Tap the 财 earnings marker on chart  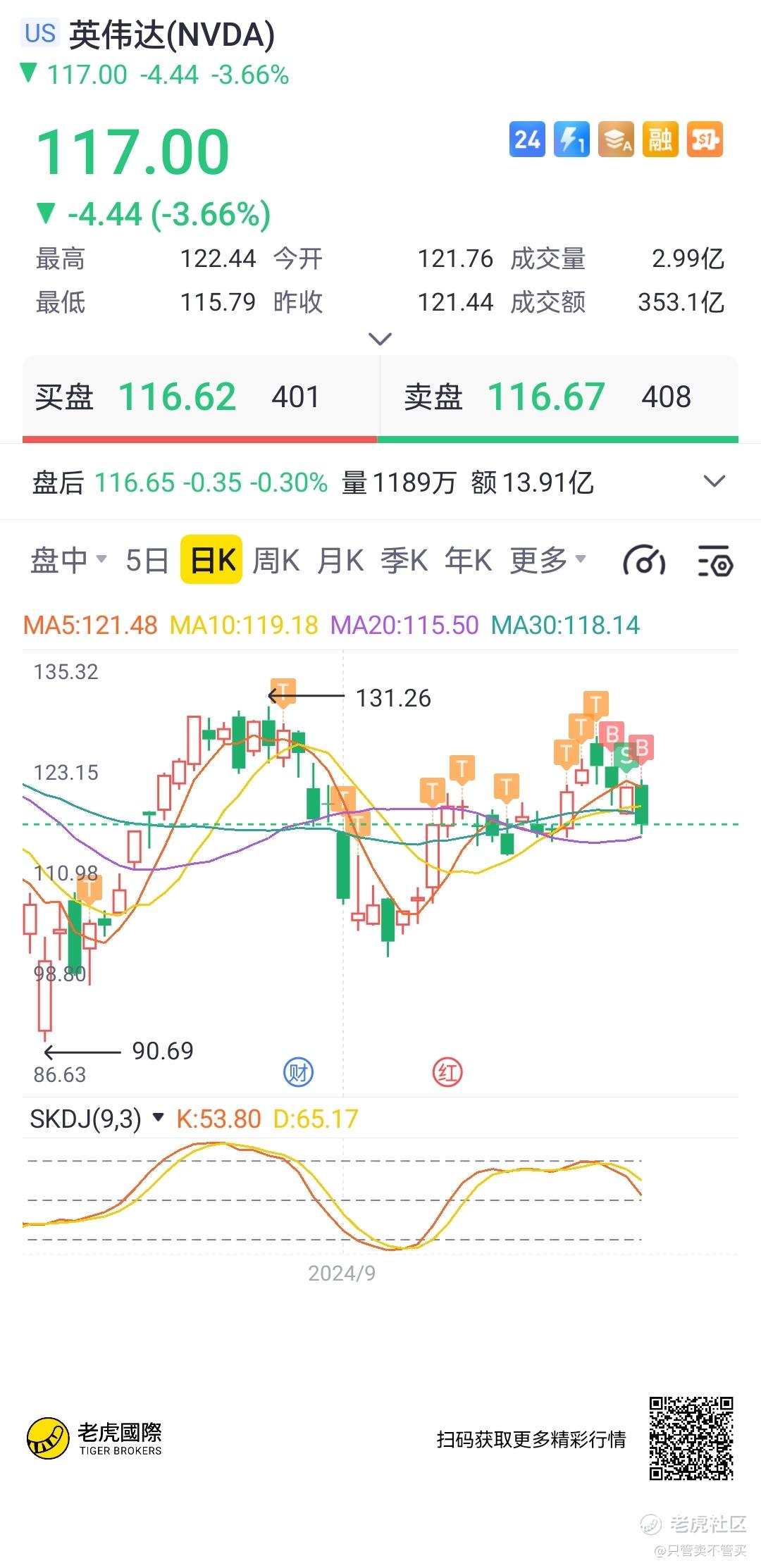click(298, 1072)
